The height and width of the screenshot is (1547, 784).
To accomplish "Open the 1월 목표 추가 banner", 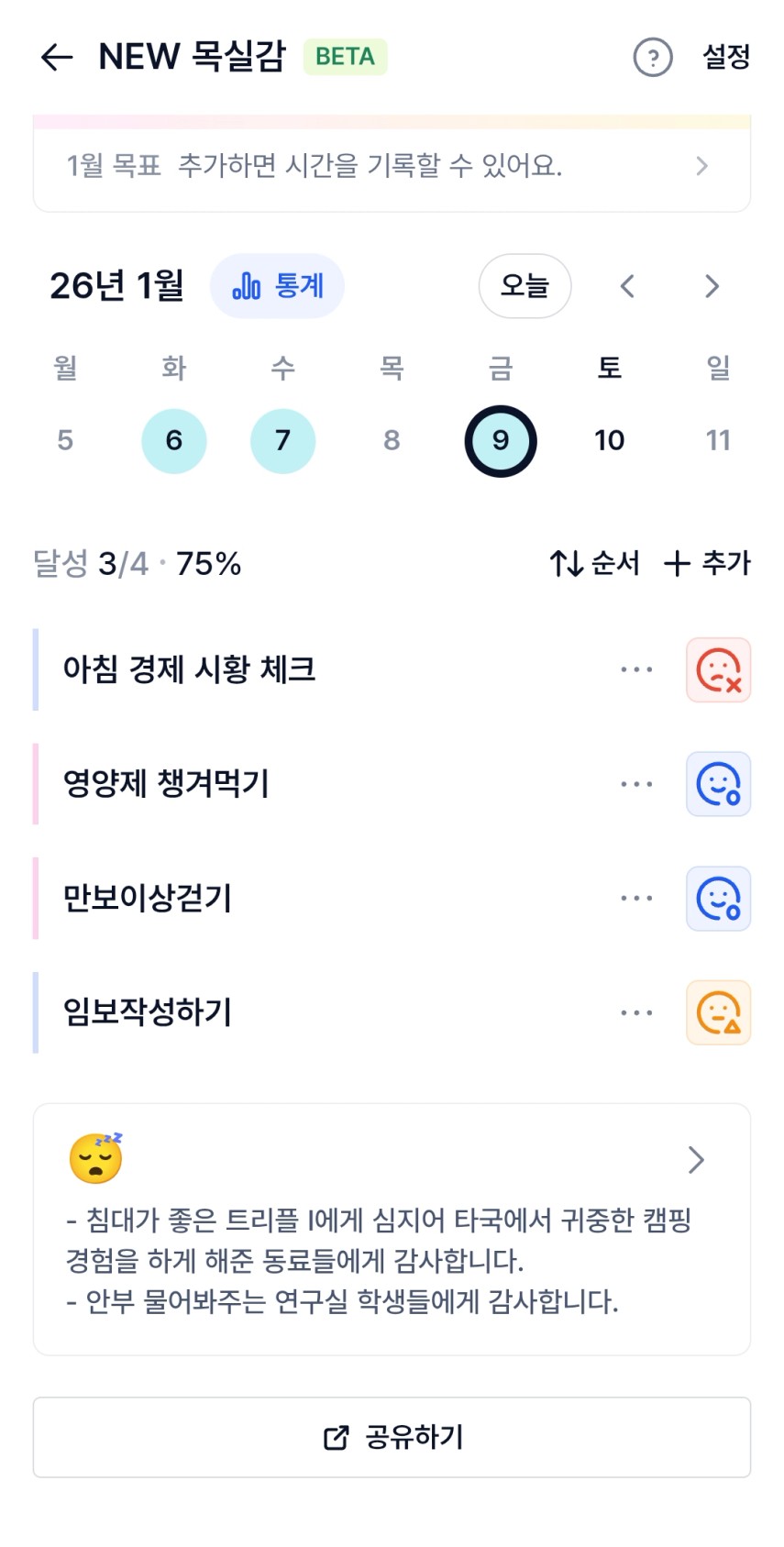I will pos(392,167).
